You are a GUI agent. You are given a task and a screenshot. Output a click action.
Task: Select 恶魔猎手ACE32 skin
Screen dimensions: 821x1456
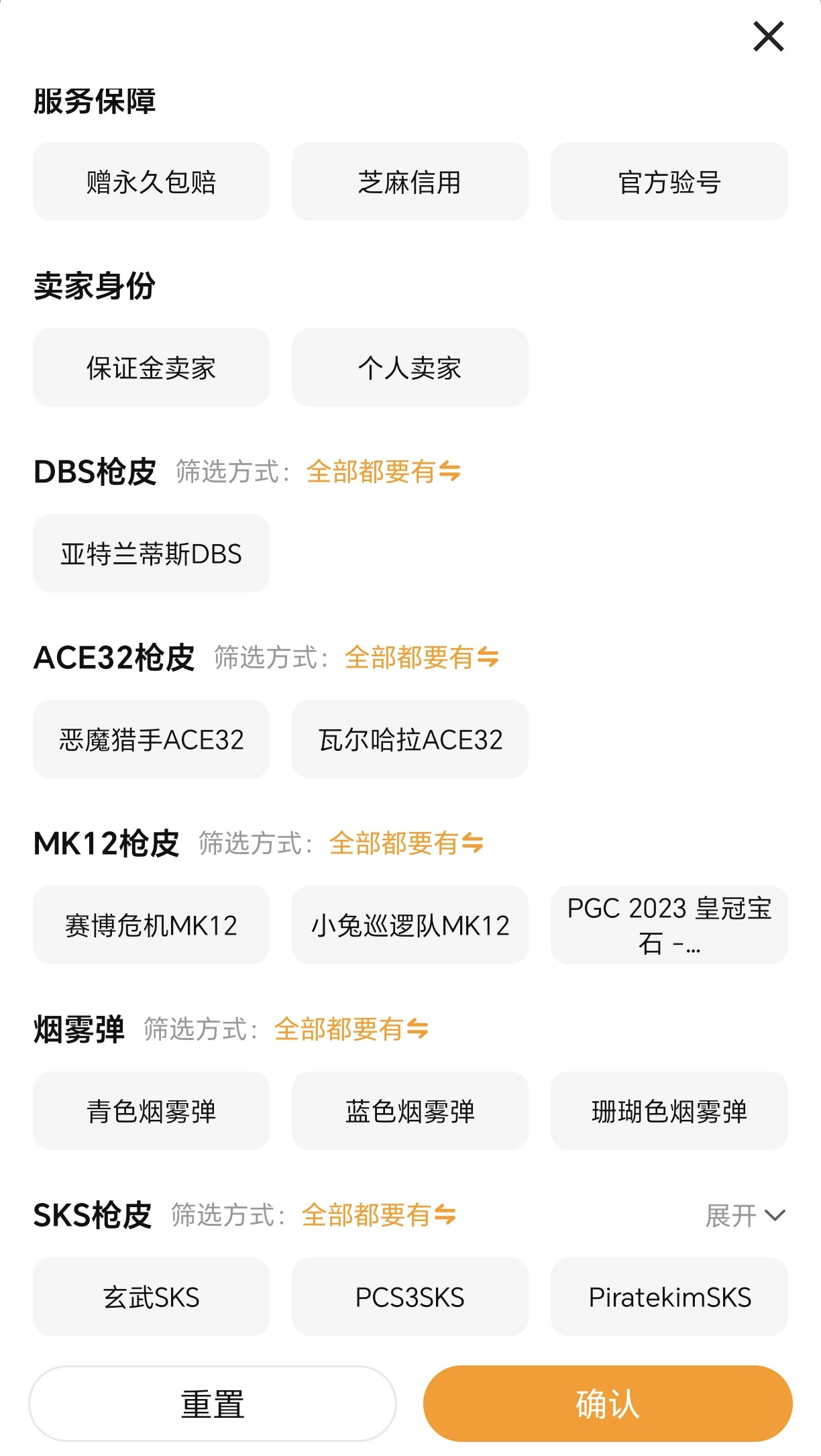(151, 739)
